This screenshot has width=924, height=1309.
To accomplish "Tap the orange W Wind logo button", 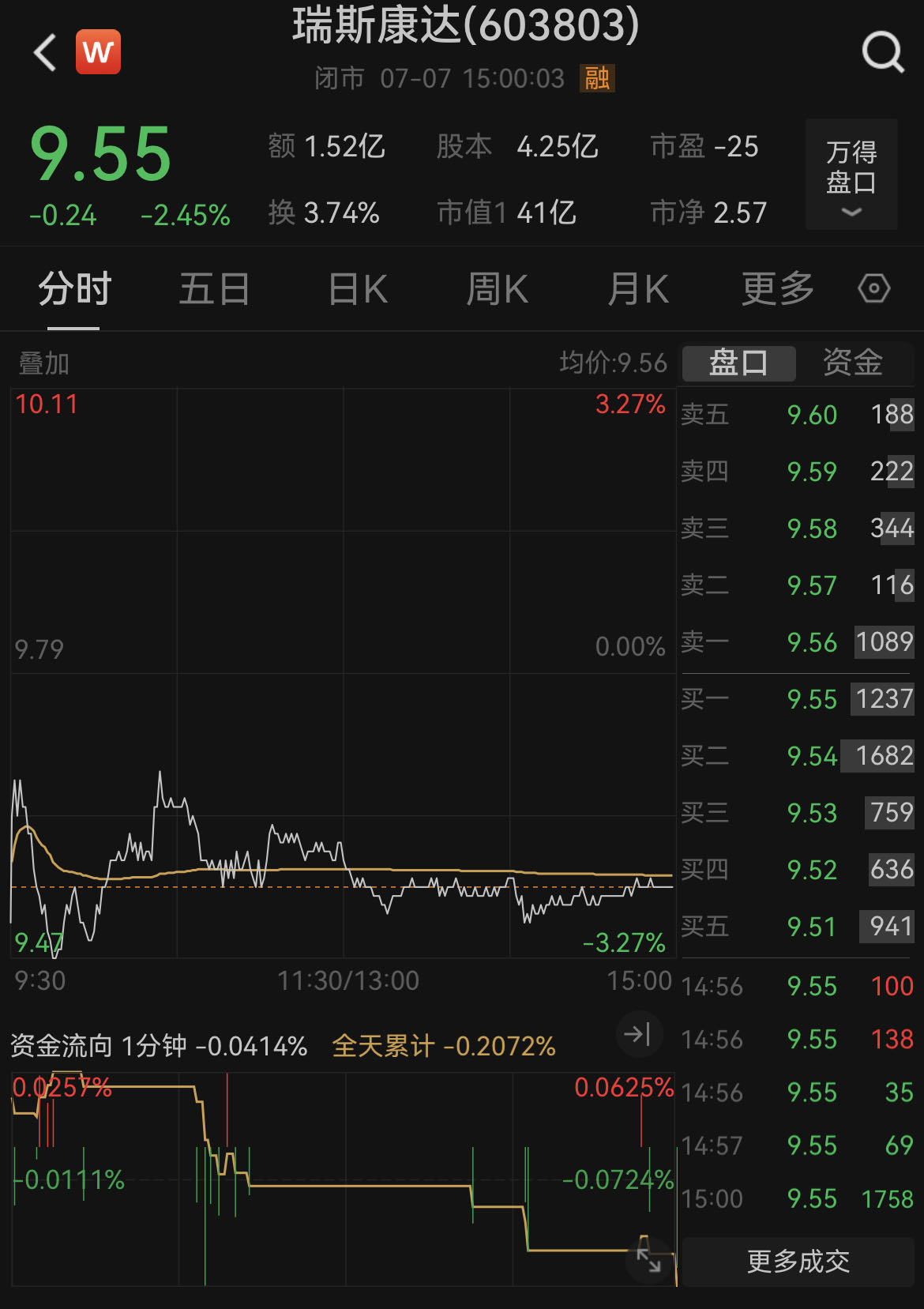I will pos(98,52).
